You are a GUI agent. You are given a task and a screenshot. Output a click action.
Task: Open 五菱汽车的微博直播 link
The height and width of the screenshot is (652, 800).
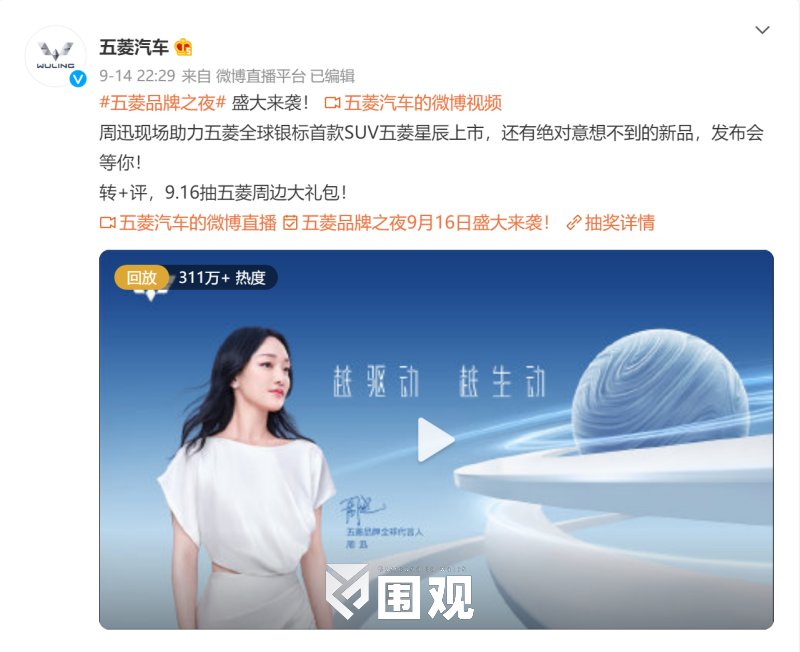click(x=189, y=222)
